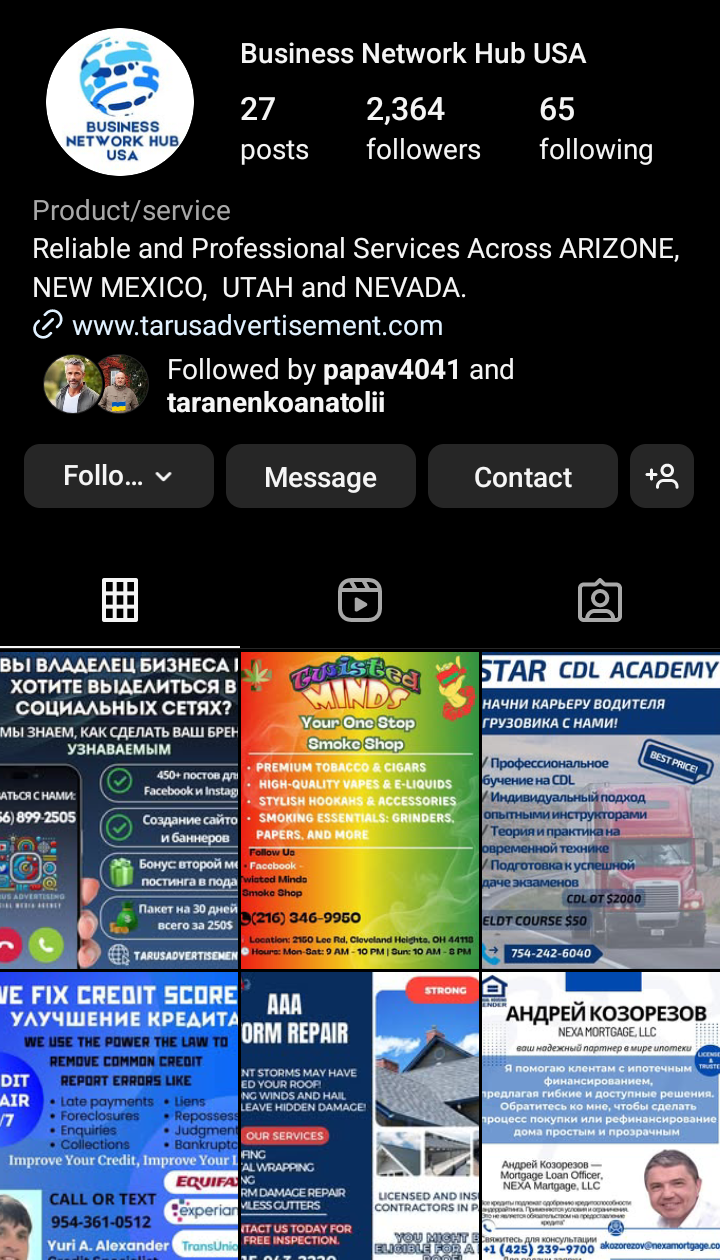The width and height of the screenshot is (720, 1260).
Task: Open the www.tarusadvertisement.com link
Action: click(257, 326)
